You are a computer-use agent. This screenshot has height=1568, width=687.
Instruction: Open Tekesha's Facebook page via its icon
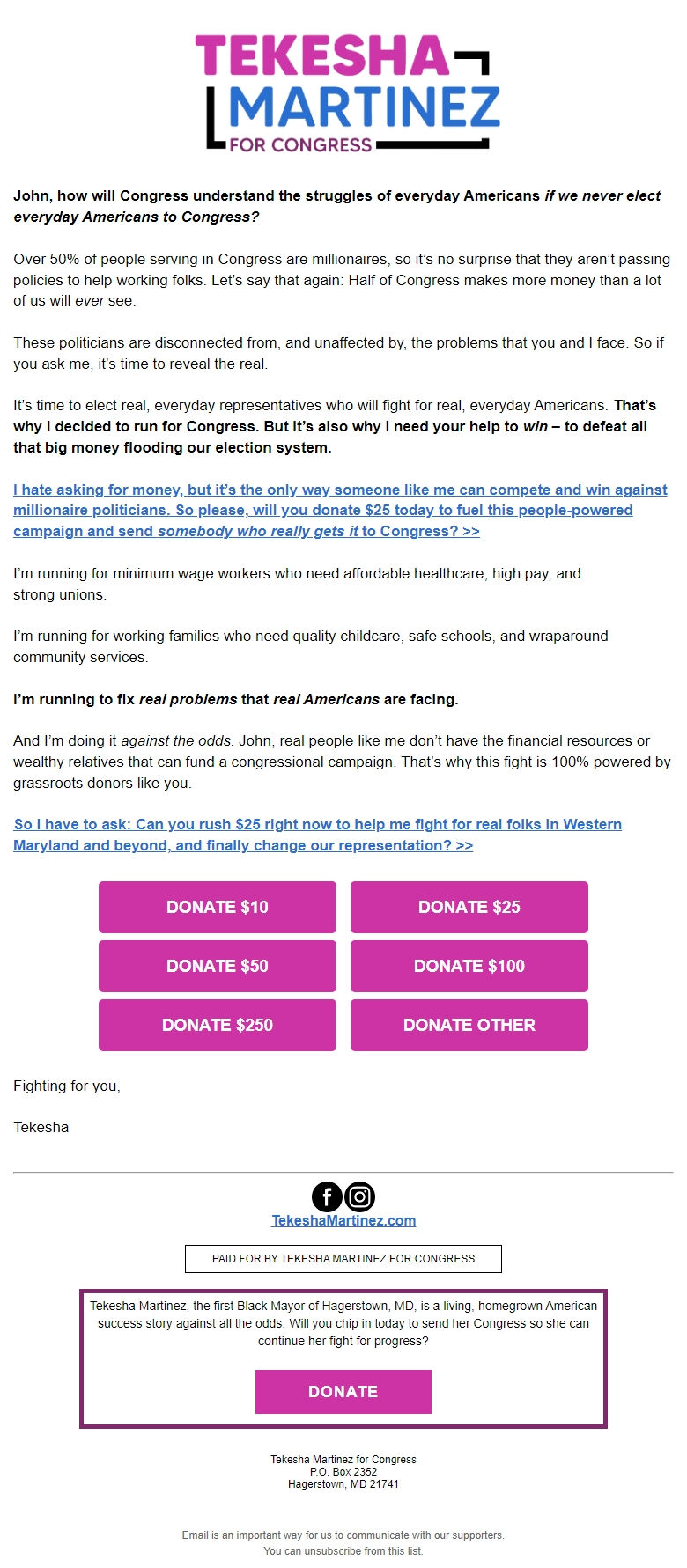(327, 1196)
